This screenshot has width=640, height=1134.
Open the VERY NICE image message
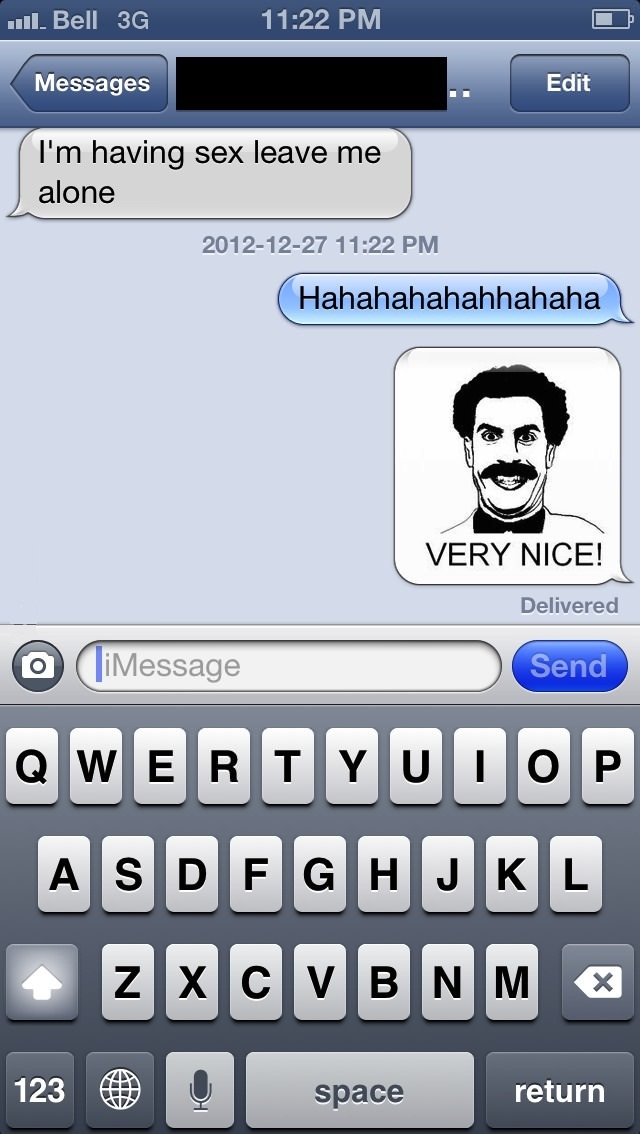(508, 466)
